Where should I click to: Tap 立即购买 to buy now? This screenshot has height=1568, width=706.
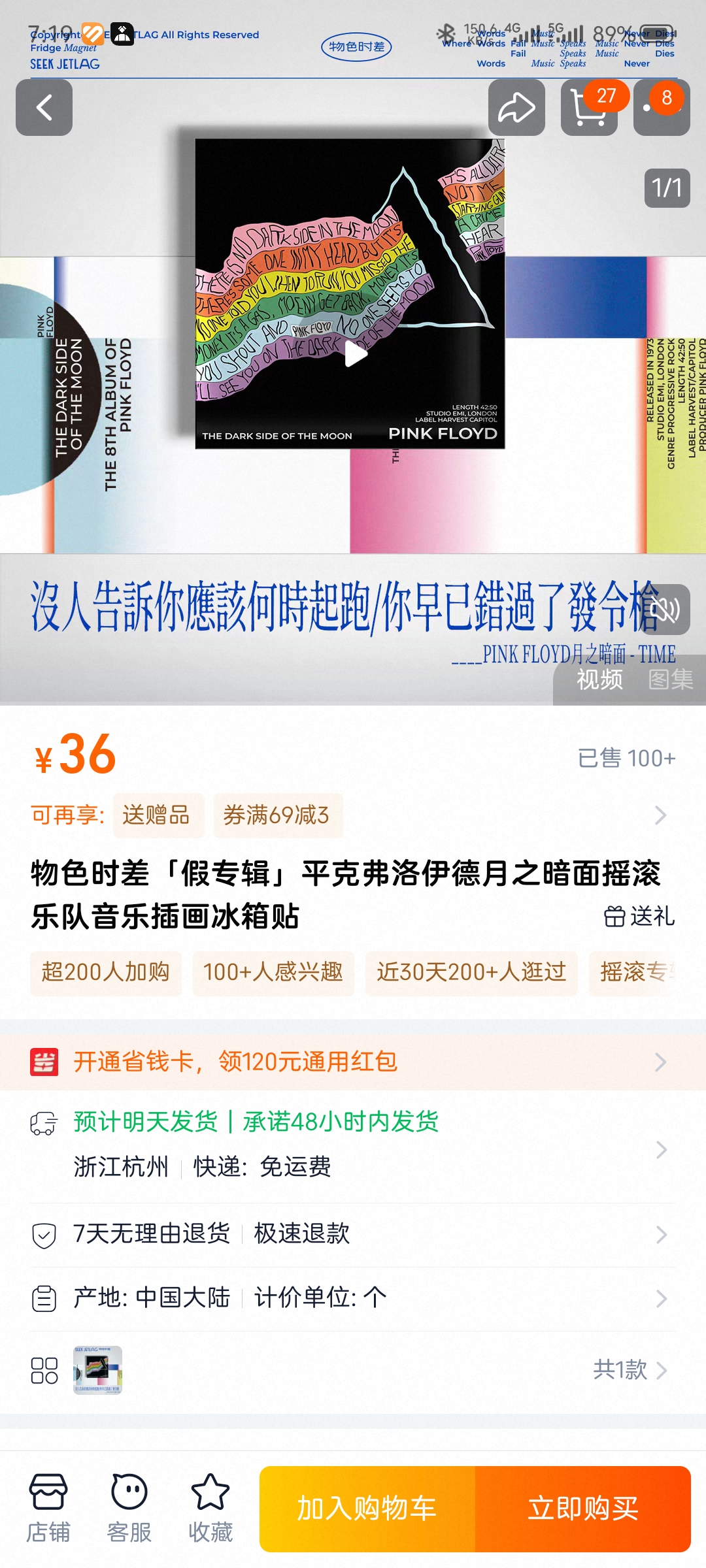click(582, 1509)
